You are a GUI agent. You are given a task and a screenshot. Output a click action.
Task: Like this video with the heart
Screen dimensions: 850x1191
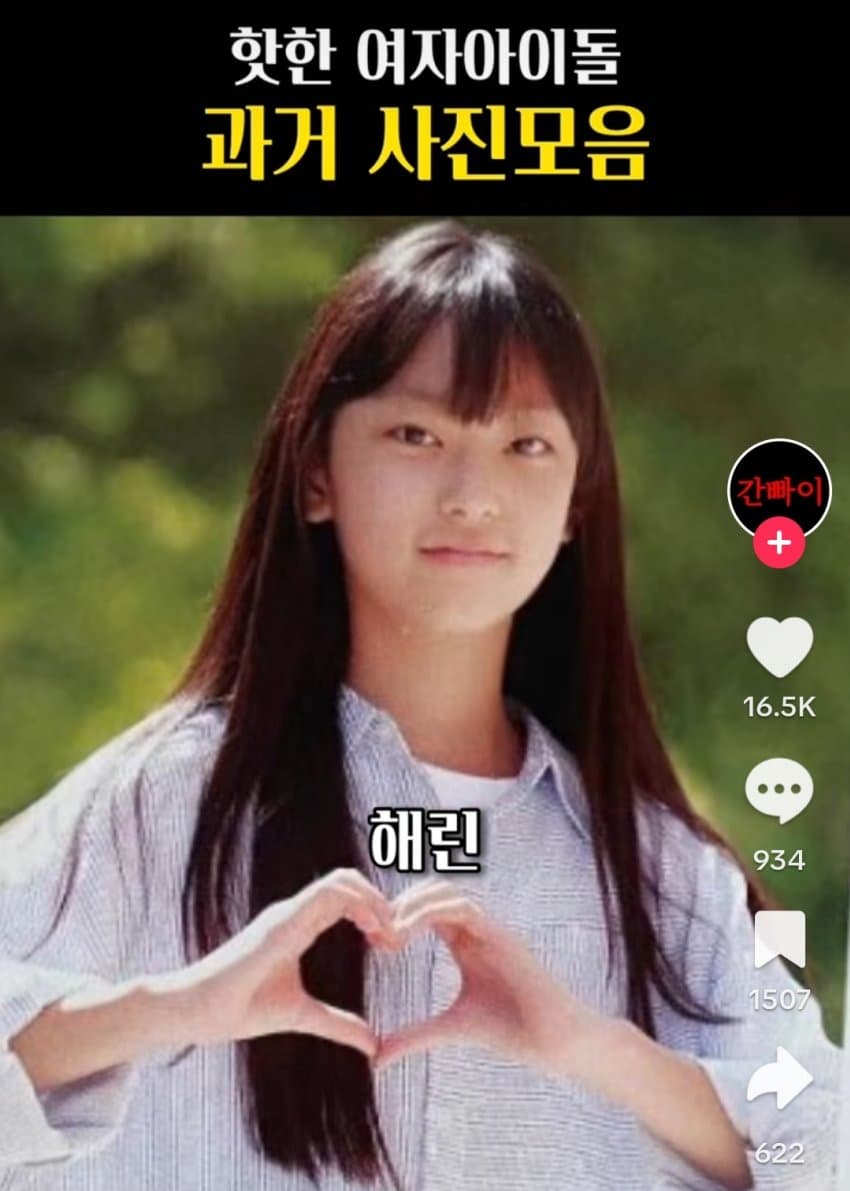coord(780,647)
